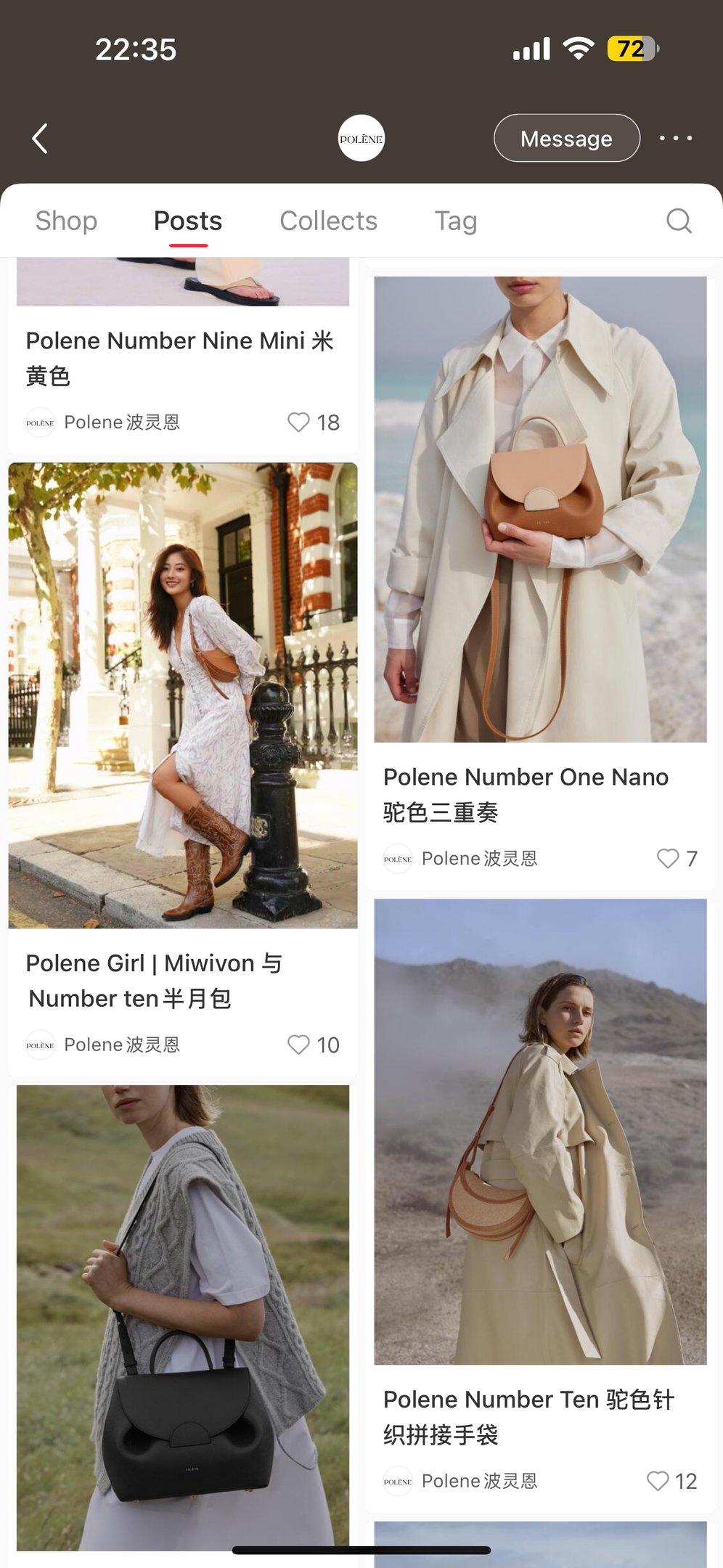Tap the Message button
The image size is (723, 1568).
pyautogui.click(x=566, y=138)
